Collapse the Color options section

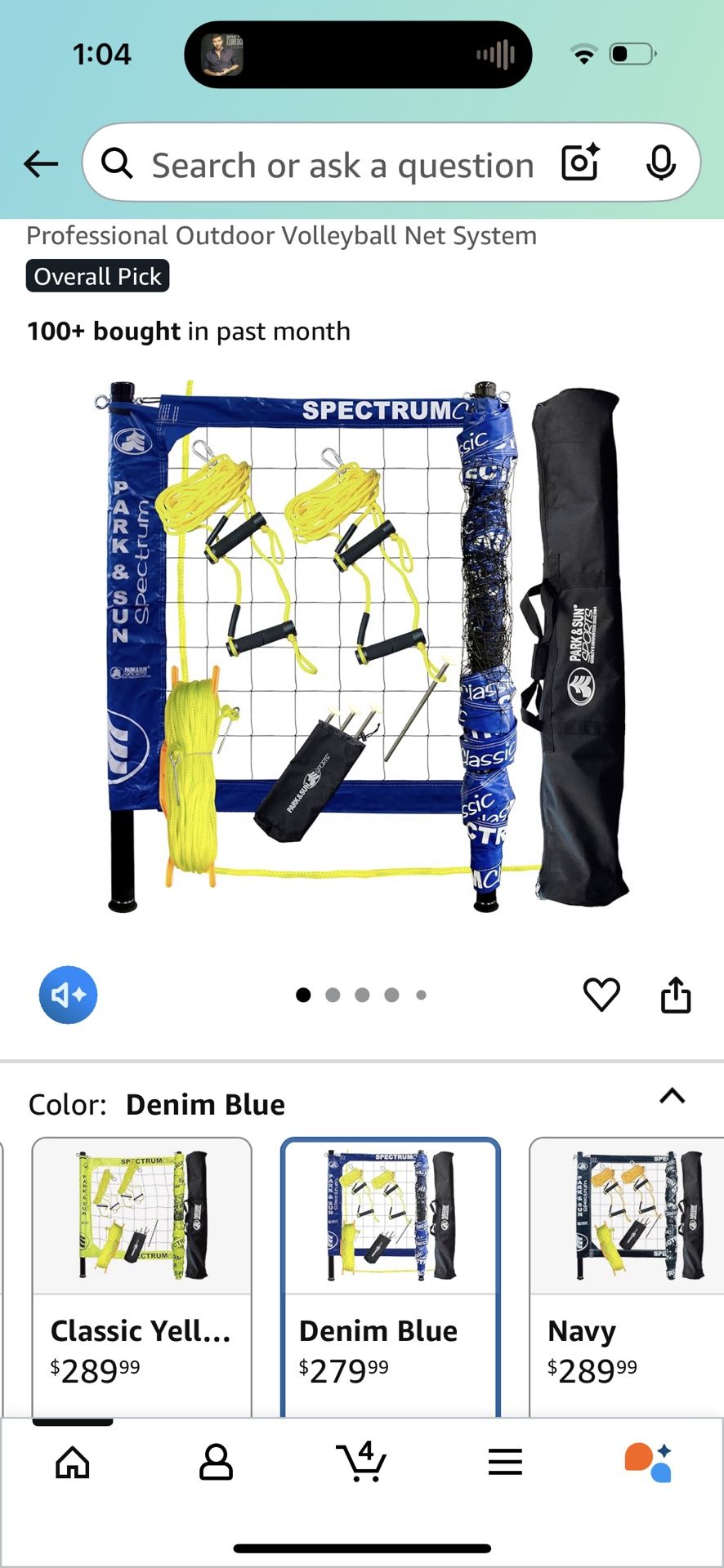[x=672, y=1096]
